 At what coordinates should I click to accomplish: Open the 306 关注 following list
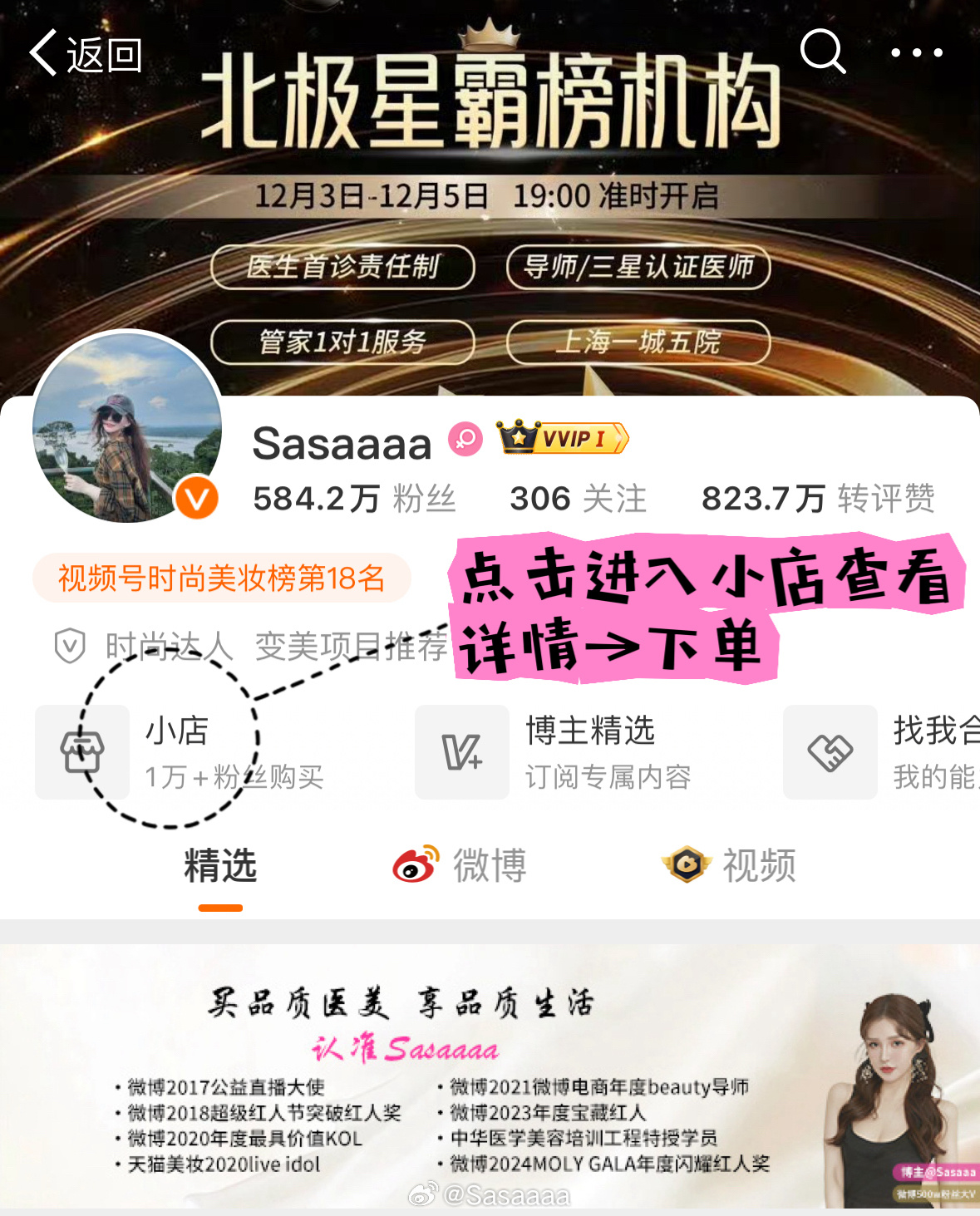(578, 499)
